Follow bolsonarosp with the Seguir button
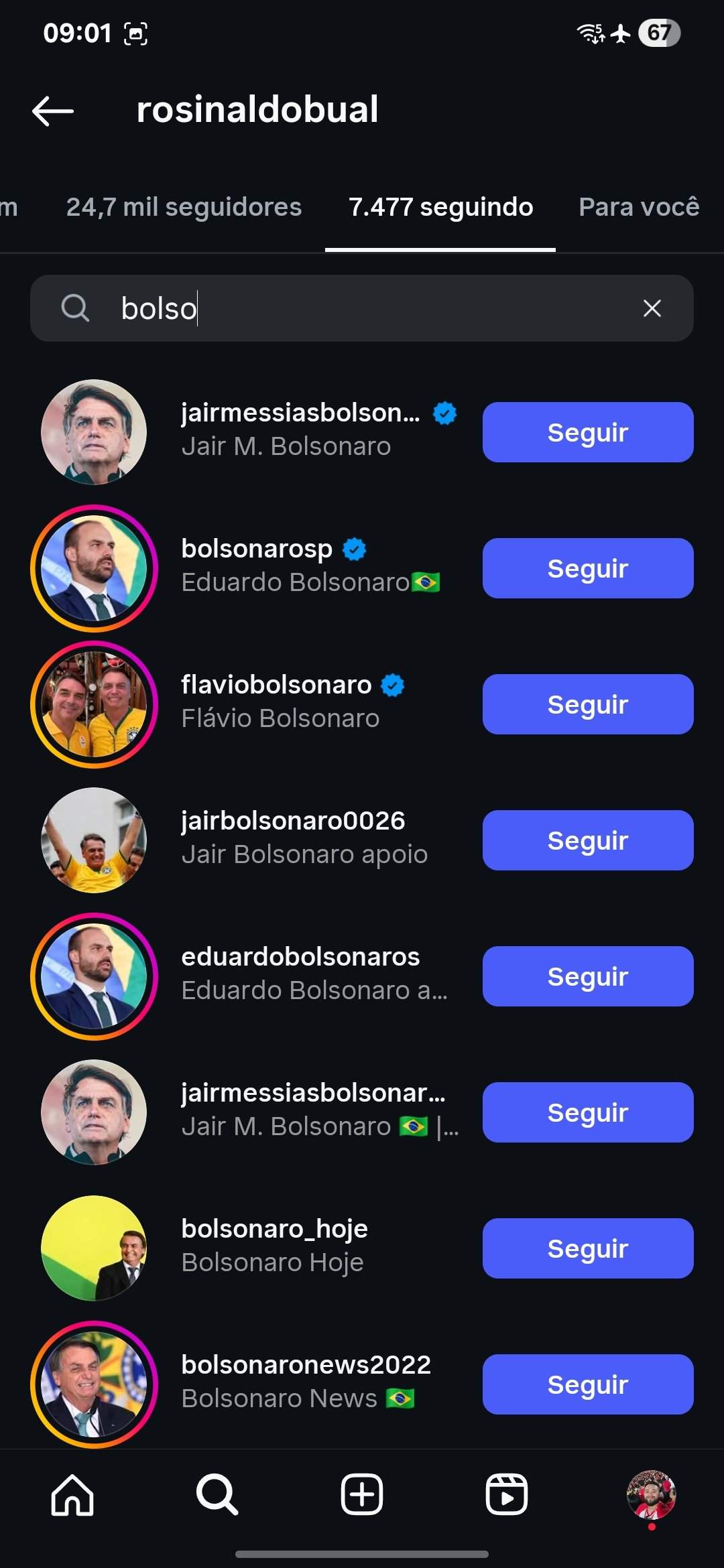Viewport: 724px width, 1568px height. click(587, 568)
